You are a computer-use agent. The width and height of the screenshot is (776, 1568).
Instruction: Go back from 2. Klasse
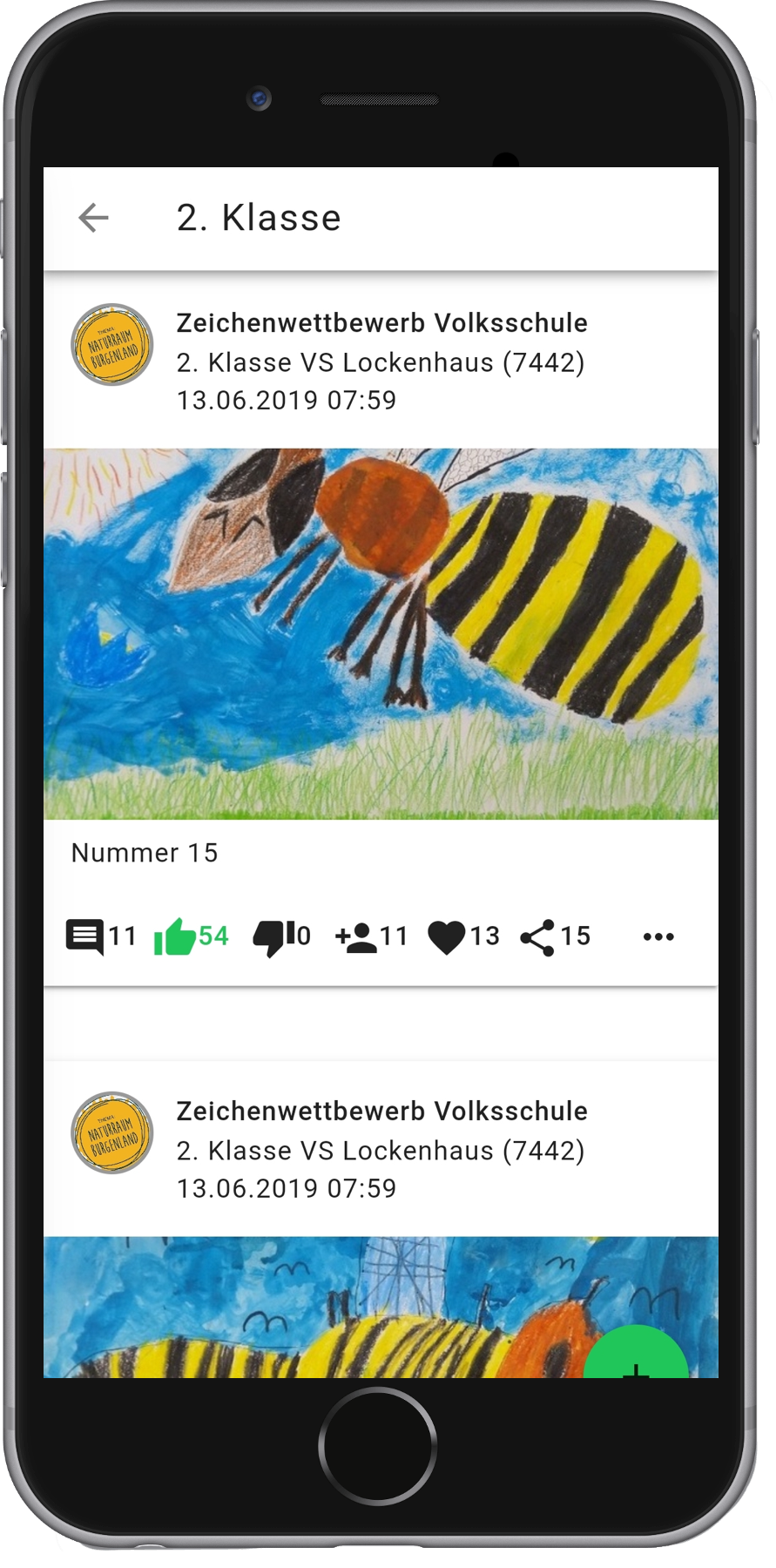pos(93,217)
